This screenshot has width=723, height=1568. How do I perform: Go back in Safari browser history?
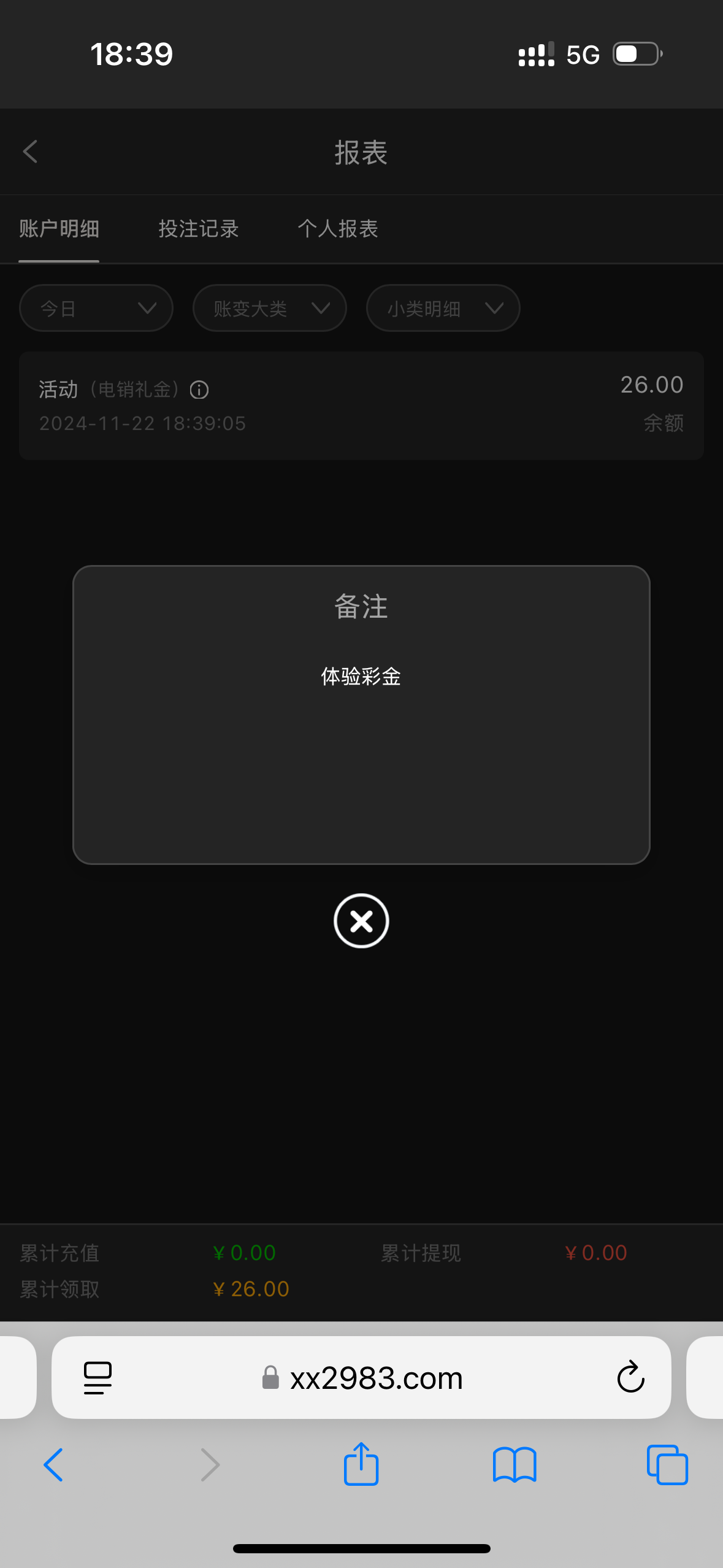(x=53, y=1465)
